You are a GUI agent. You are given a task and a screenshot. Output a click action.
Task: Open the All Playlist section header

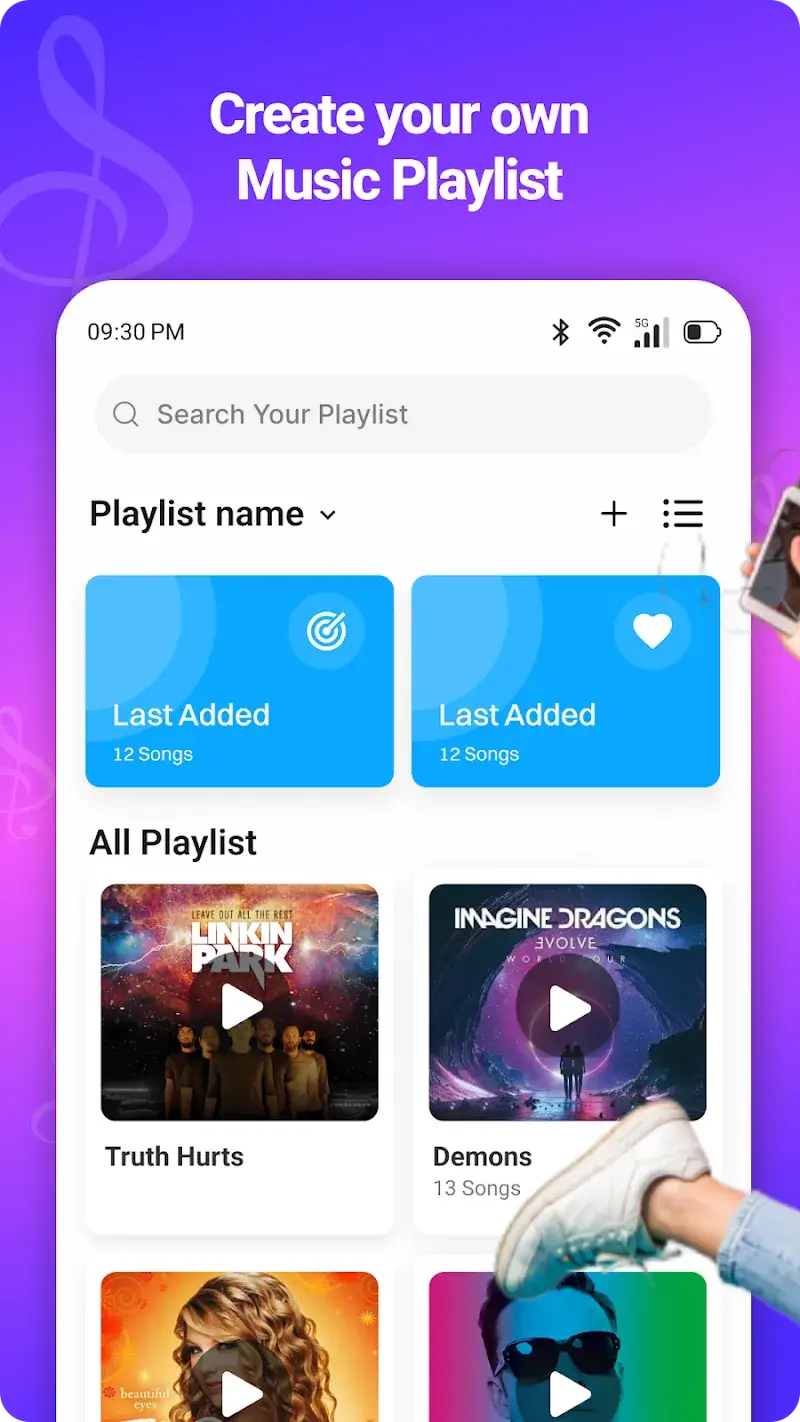click(172, 842)
